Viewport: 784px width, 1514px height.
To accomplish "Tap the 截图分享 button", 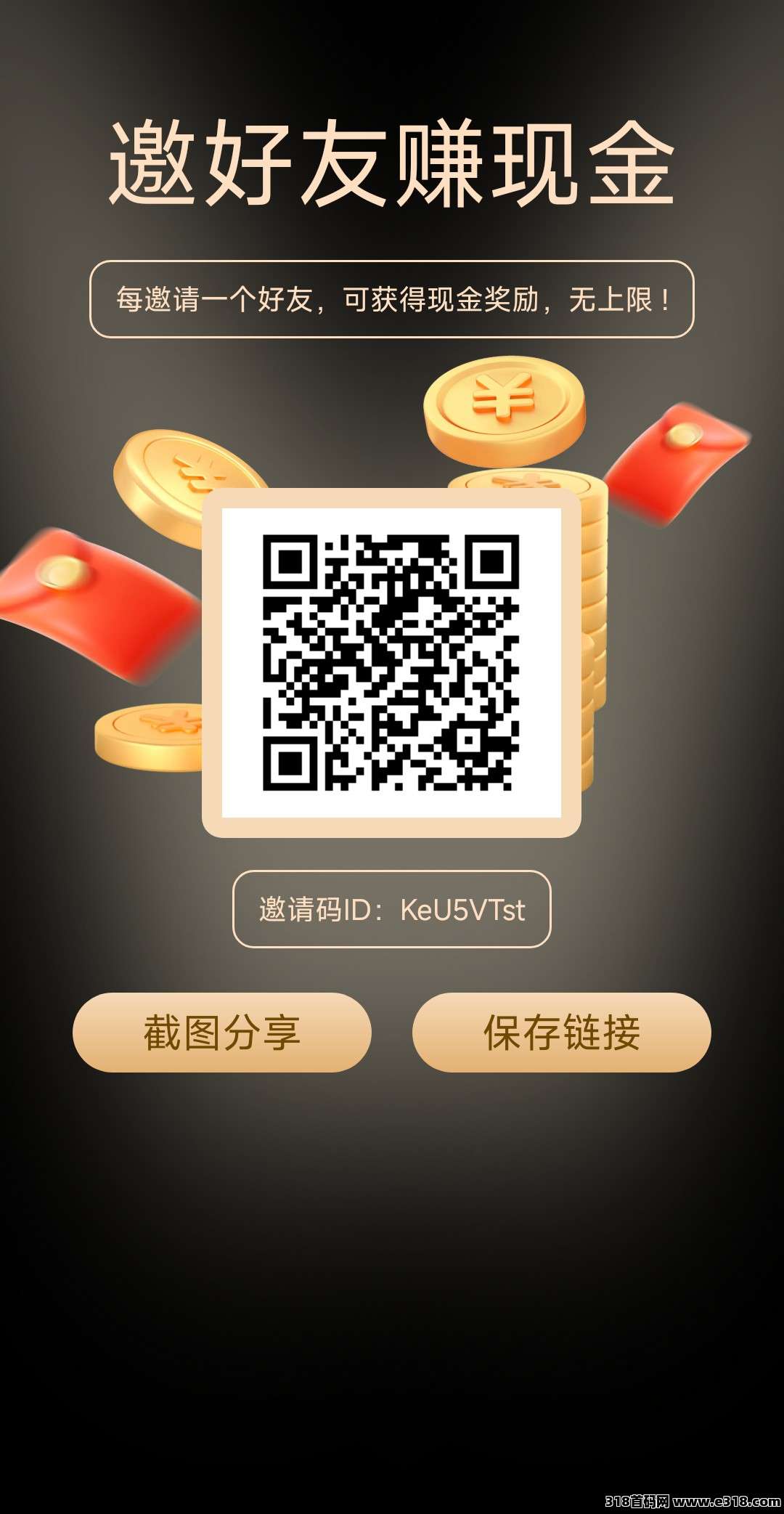I will click(221, 1032).
